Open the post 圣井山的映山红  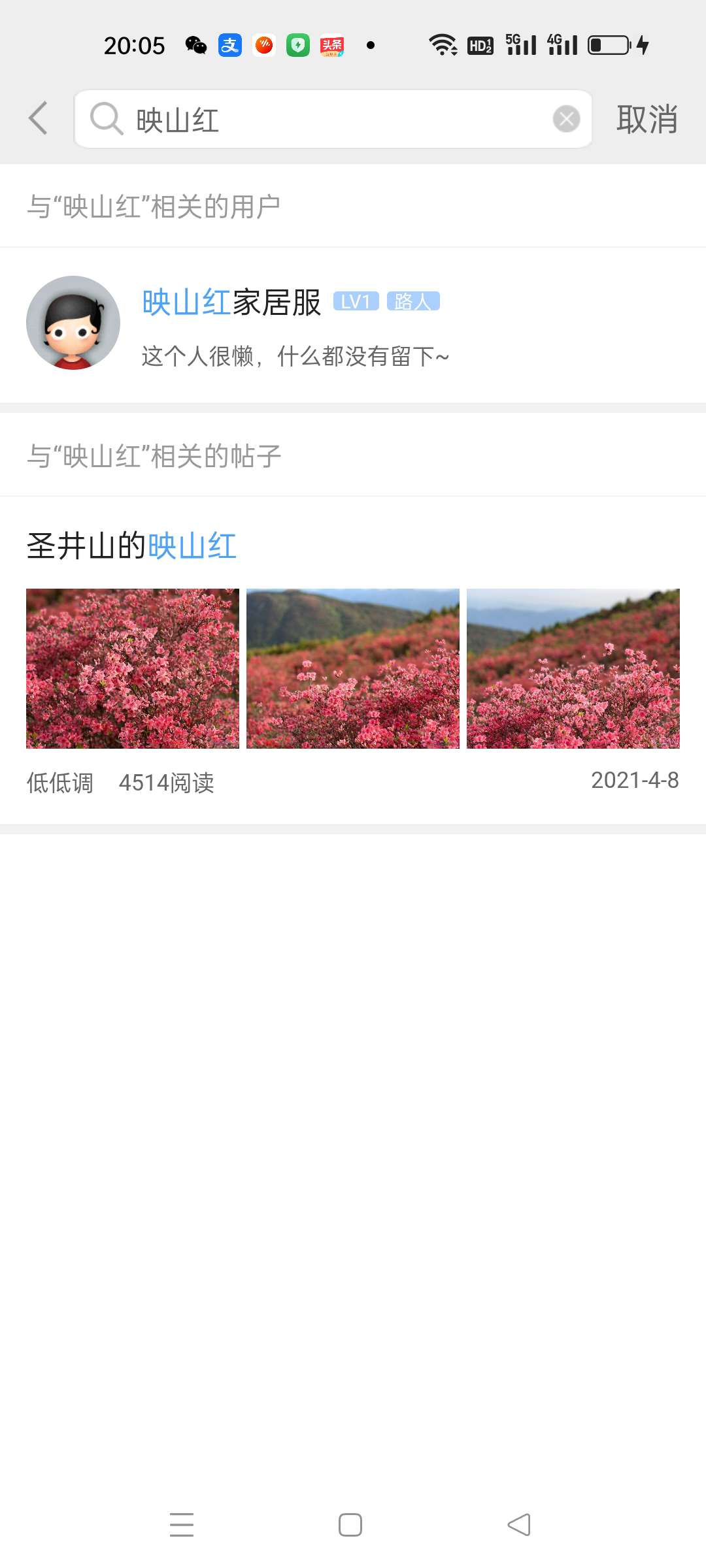(x=132, y=546)
